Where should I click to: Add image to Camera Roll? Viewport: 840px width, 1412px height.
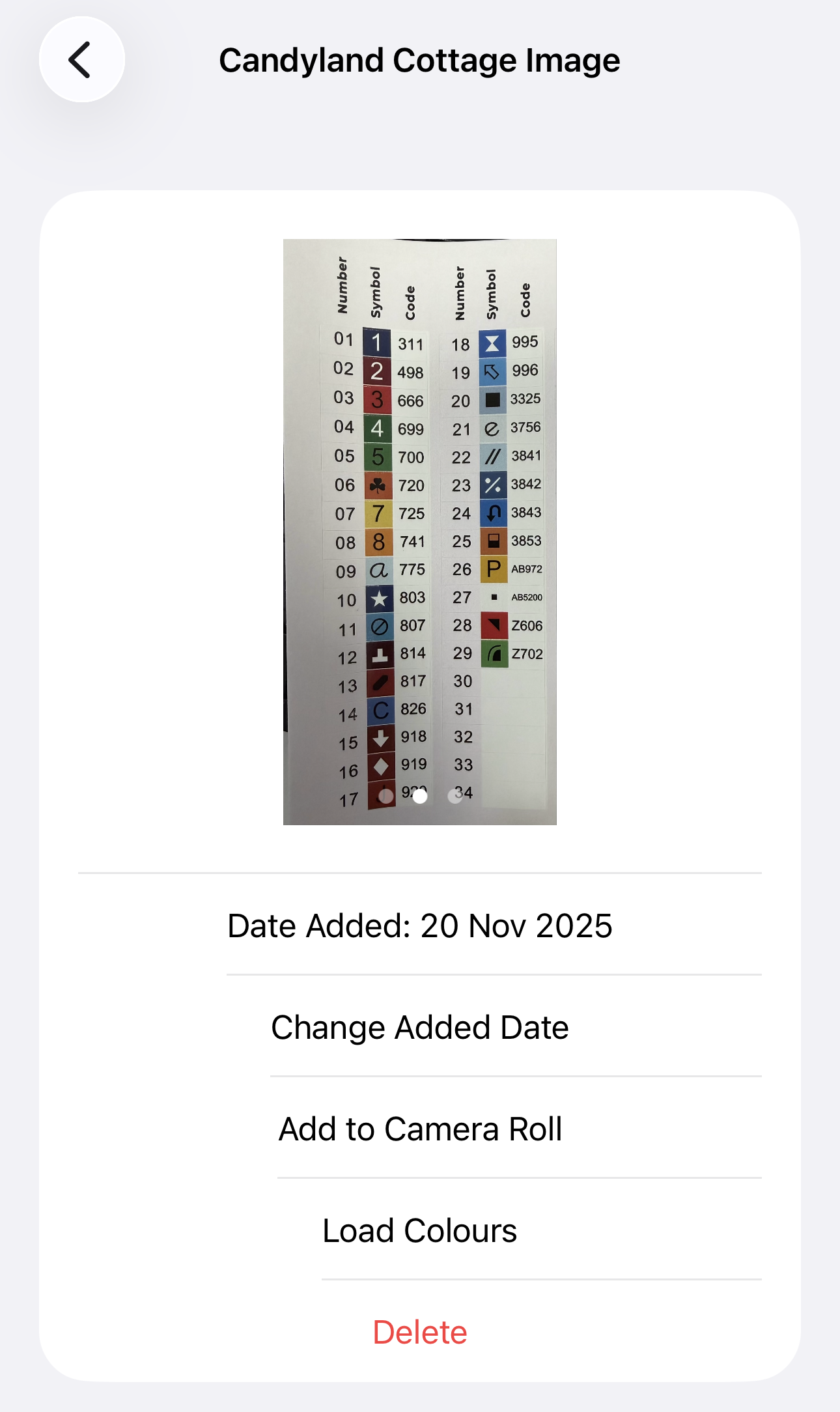point(419,1129)
